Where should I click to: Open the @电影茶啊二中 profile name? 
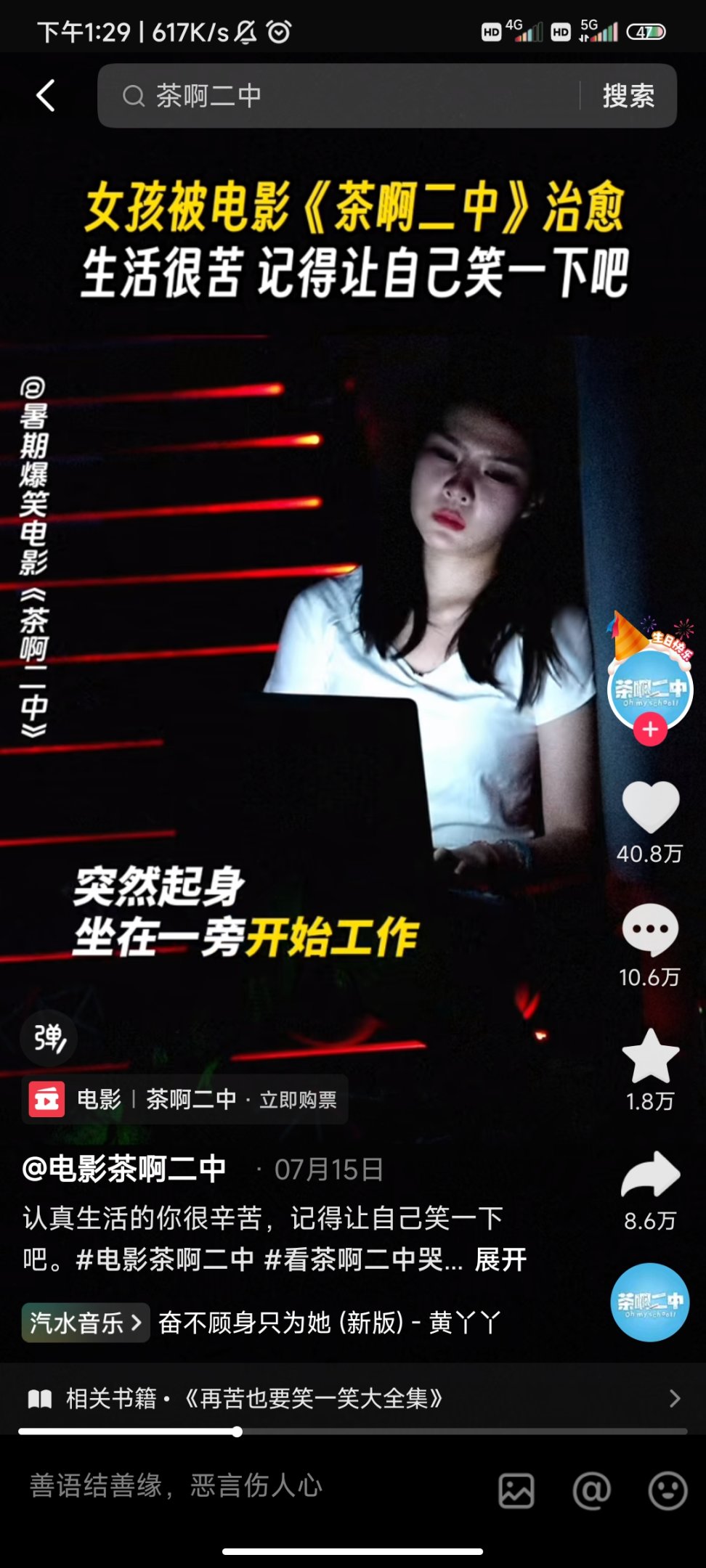[x=124, y=1169]
